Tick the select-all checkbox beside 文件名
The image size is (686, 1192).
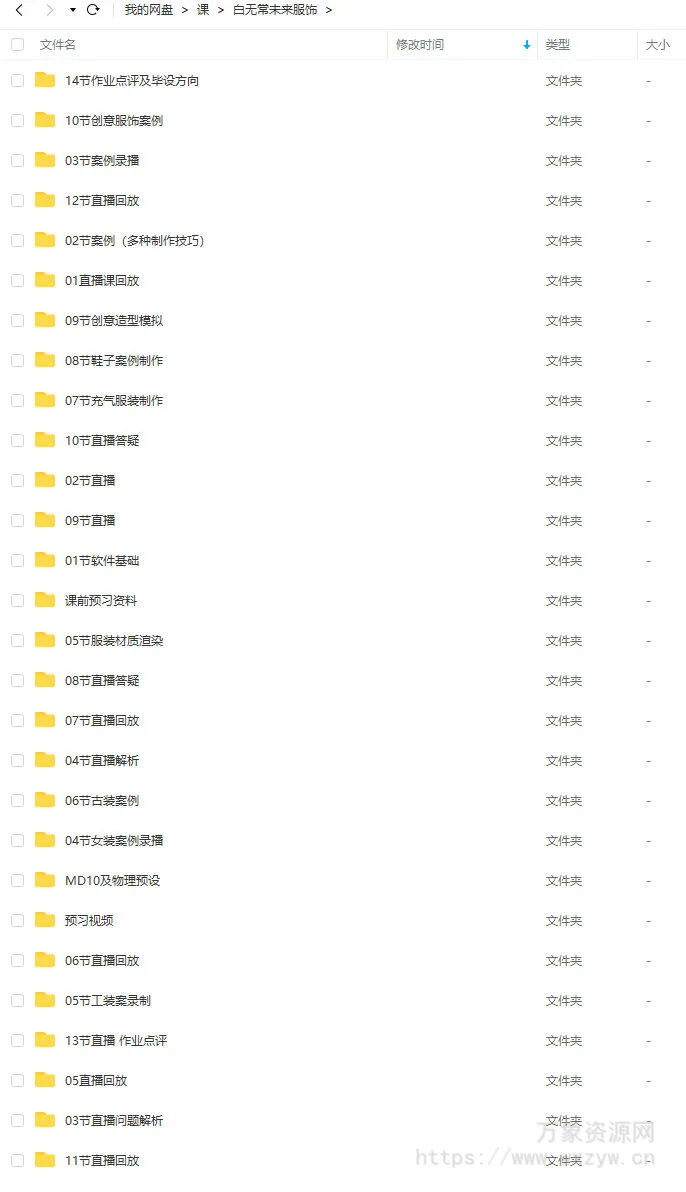[x=17, y=45]
